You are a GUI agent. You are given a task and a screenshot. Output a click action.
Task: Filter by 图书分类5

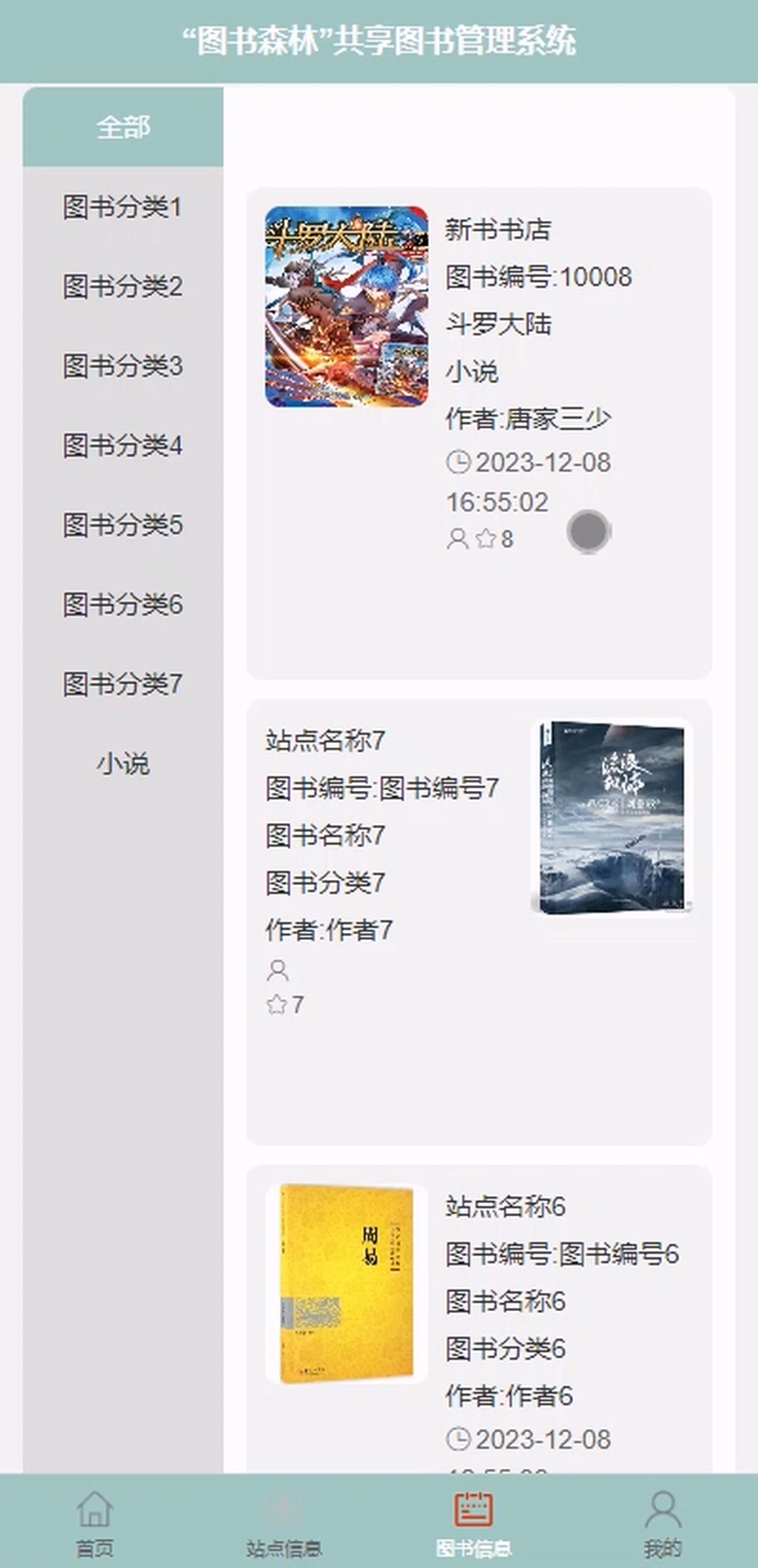[123, 525]
